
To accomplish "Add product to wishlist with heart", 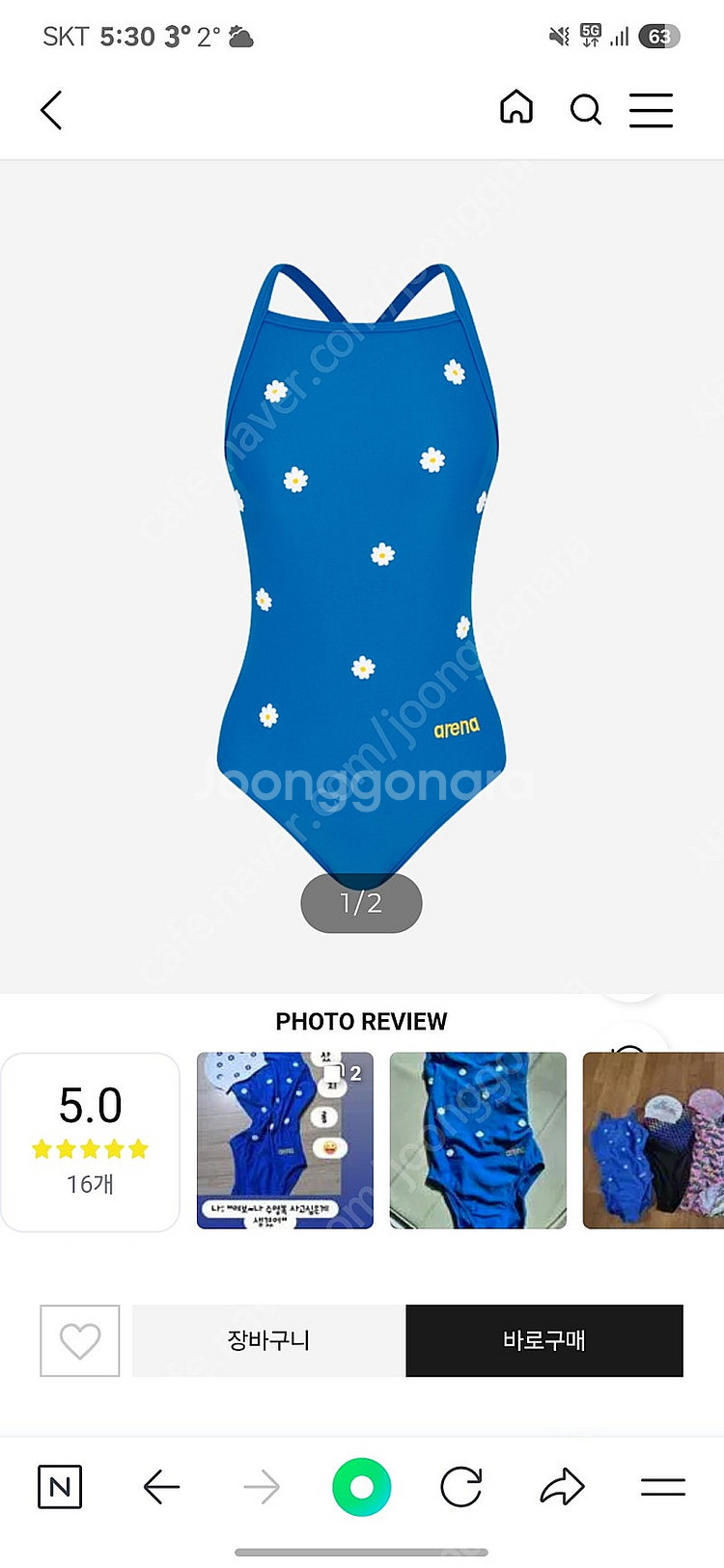I will 80,1340.
